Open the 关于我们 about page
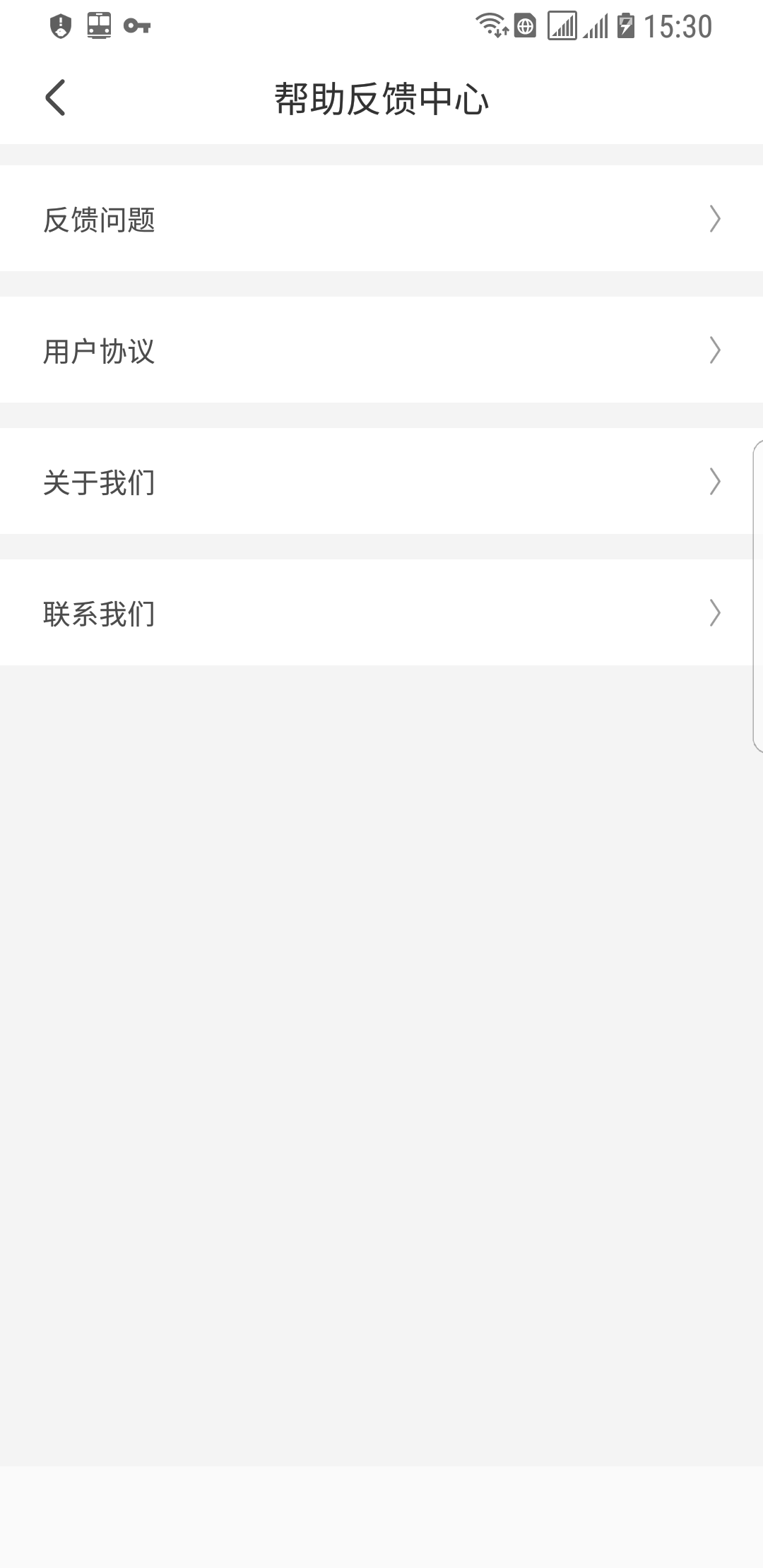The image size is (763, 1568). tap(100, 482)
